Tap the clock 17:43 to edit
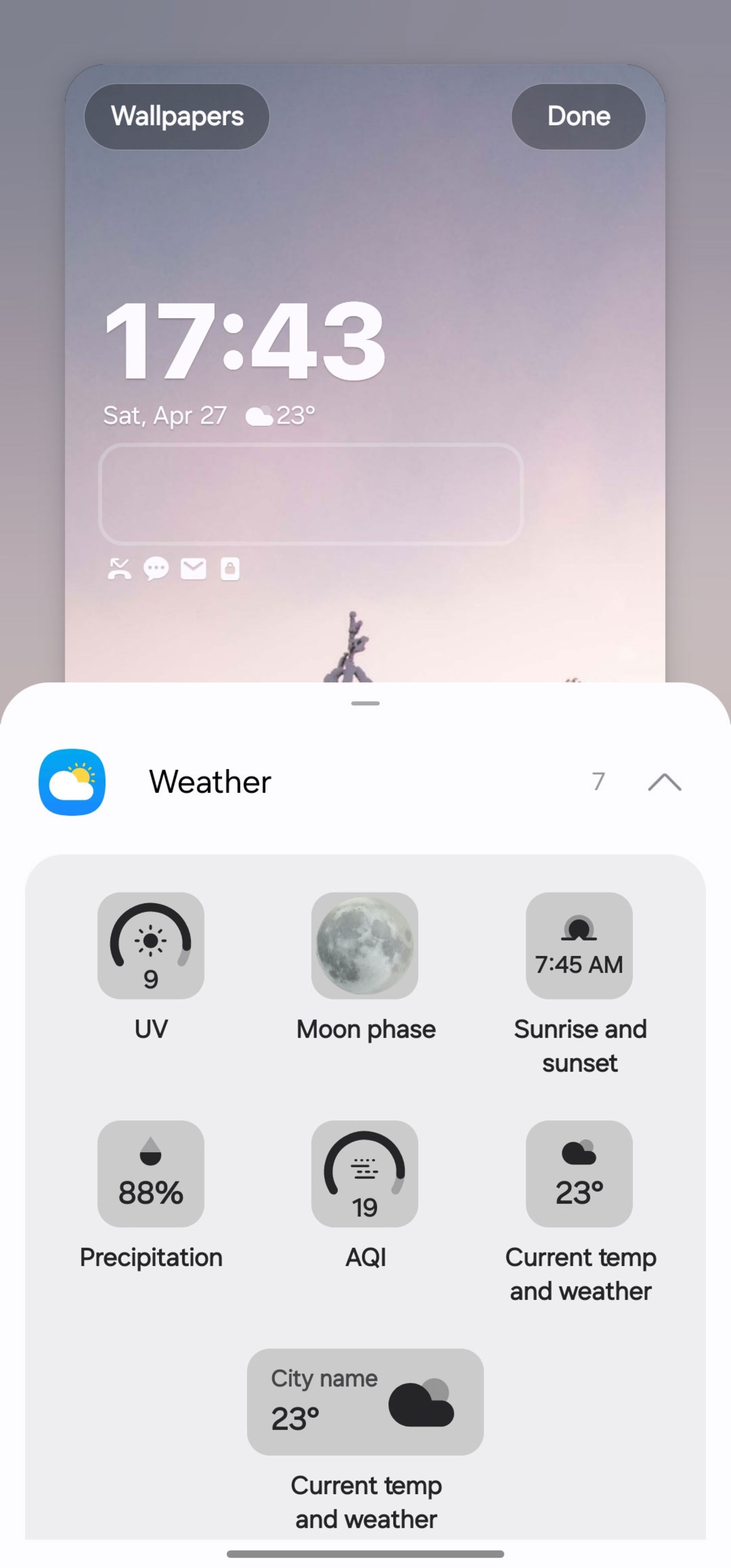This screenshot has width=731, height=1568. (x=245, y=341)
